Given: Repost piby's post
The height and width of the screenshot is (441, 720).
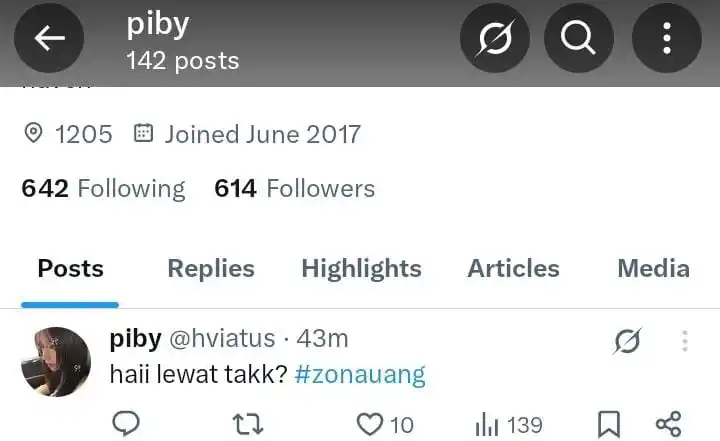Looking at the screenshot, I should coord(247,424).
